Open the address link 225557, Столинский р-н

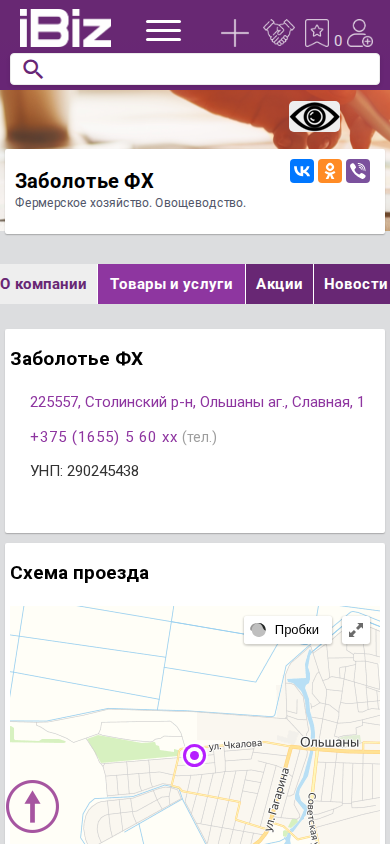(197, 402)
